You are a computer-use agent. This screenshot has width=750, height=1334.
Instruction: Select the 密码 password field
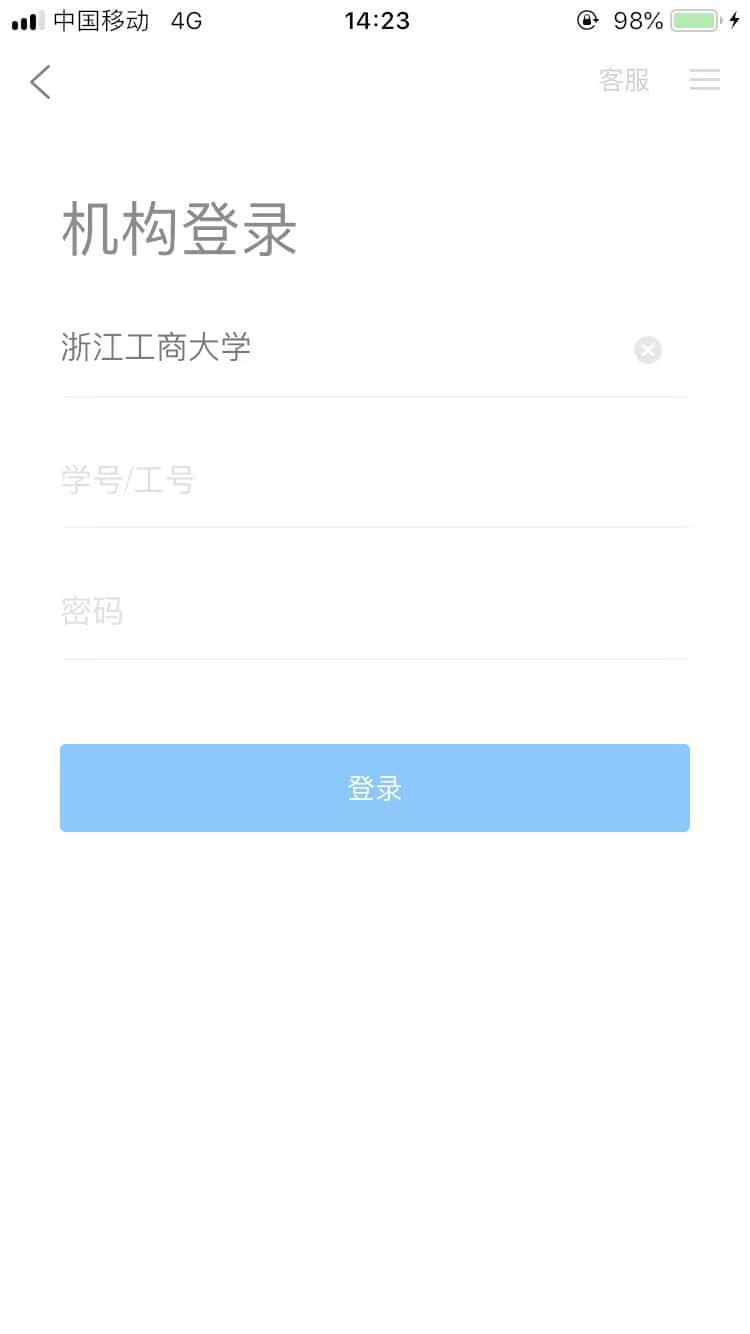pyautogui.click(x=374, y=611)
